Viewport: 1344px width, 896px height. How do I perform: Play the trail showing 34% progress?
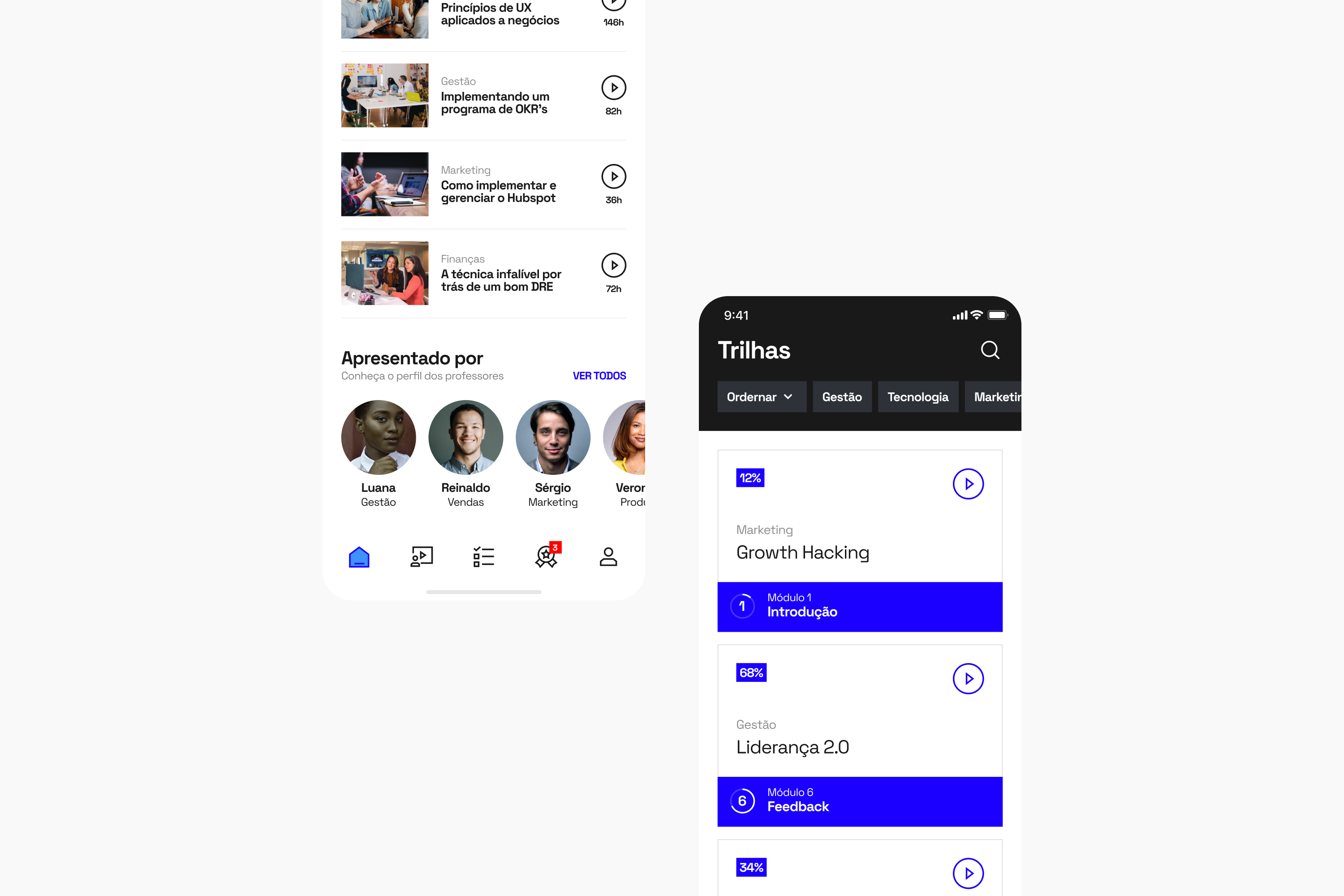(968, 873)
